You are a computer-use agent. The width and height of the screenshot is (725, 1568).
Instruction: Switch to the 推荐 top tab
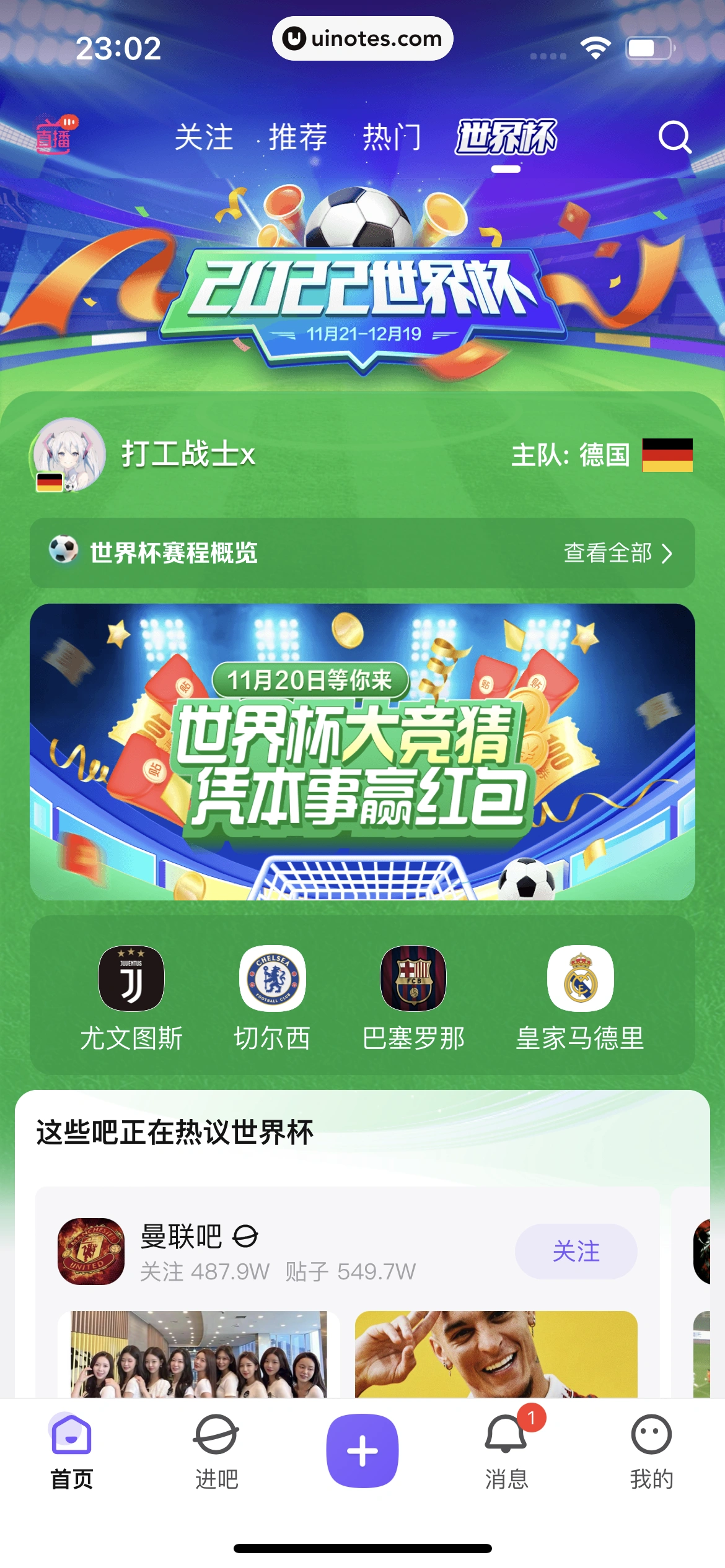[x=297, y=137]
